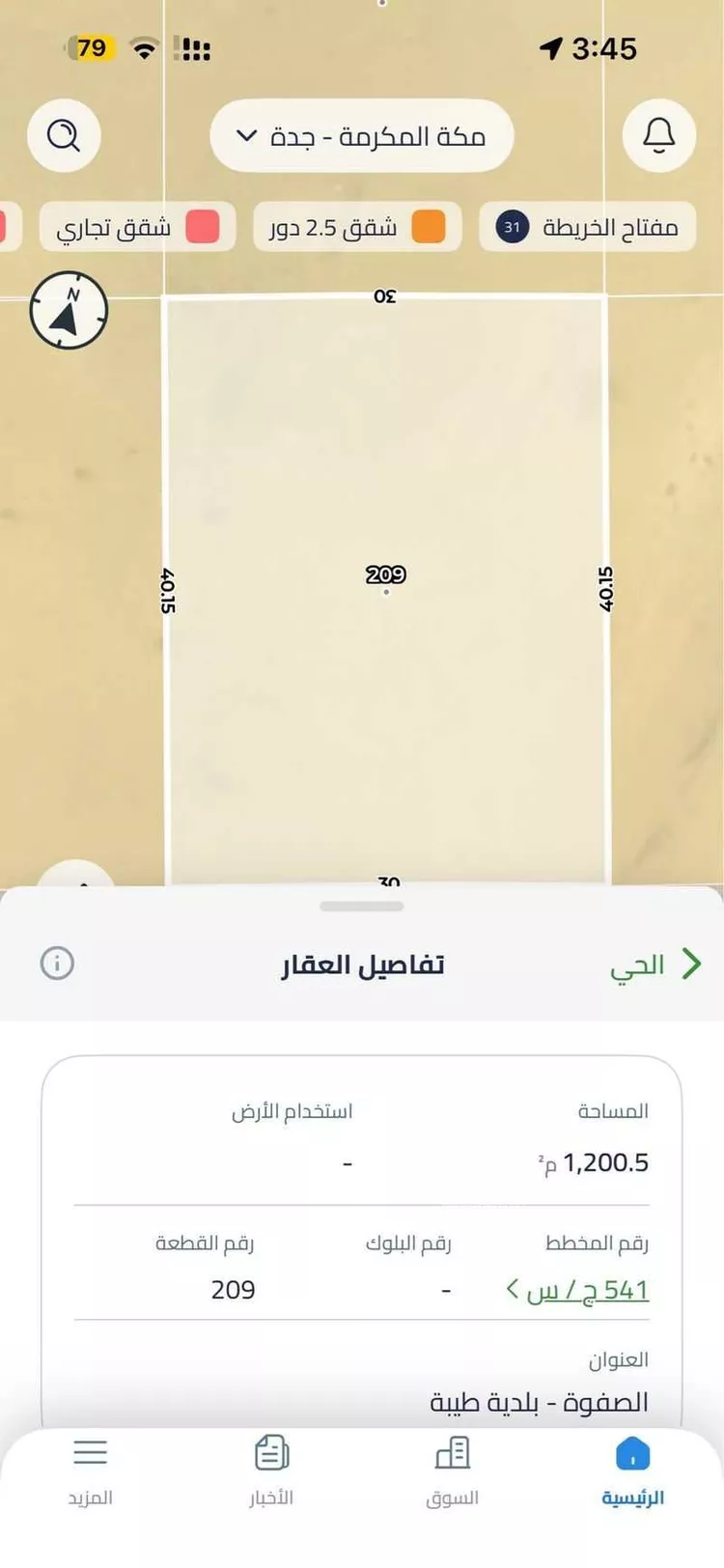This screenshot has height=1568, width=724.
Task: Open plot number 209 details link
Action: 386,574
